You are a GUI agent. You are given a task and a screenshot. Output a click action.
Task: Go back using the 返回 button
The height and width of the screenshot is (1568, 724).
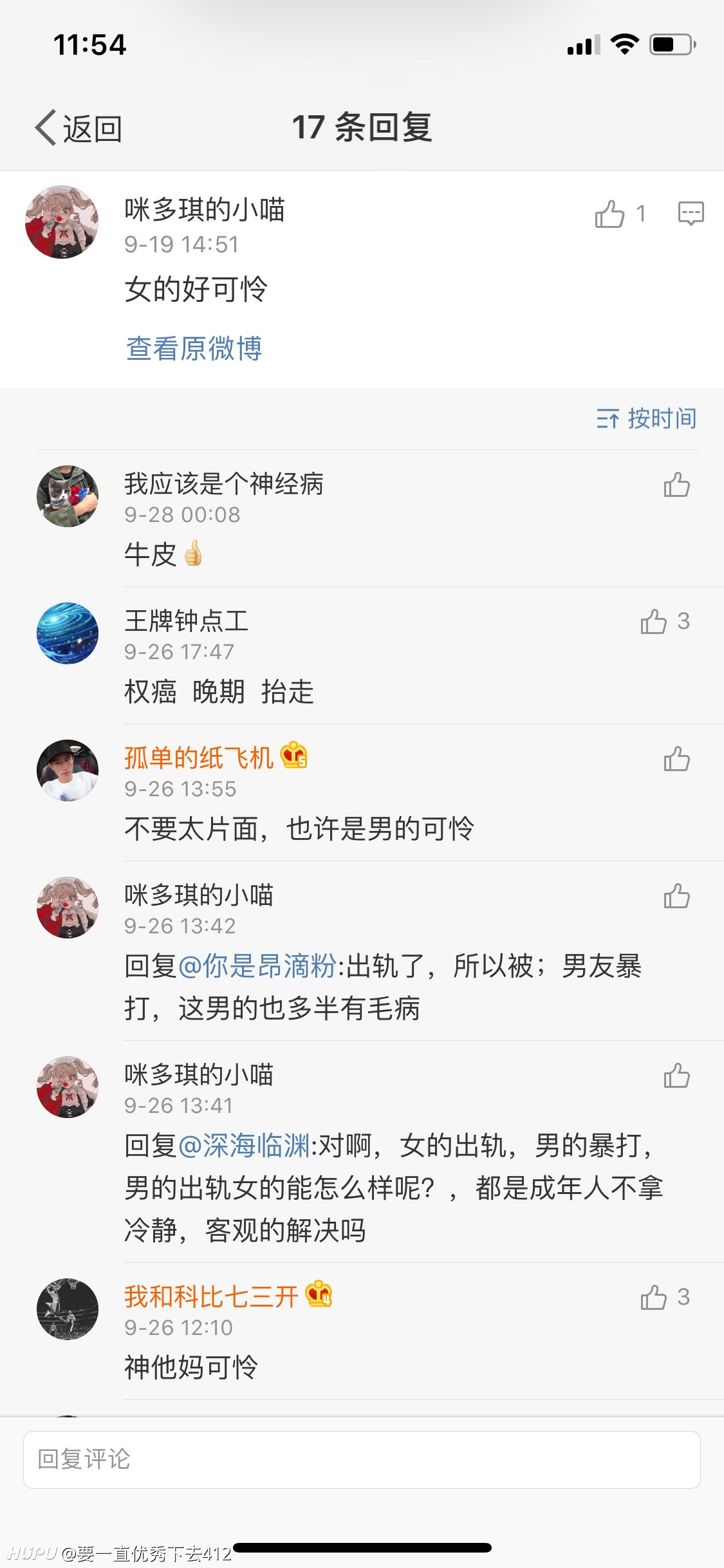tap(79, 128)
